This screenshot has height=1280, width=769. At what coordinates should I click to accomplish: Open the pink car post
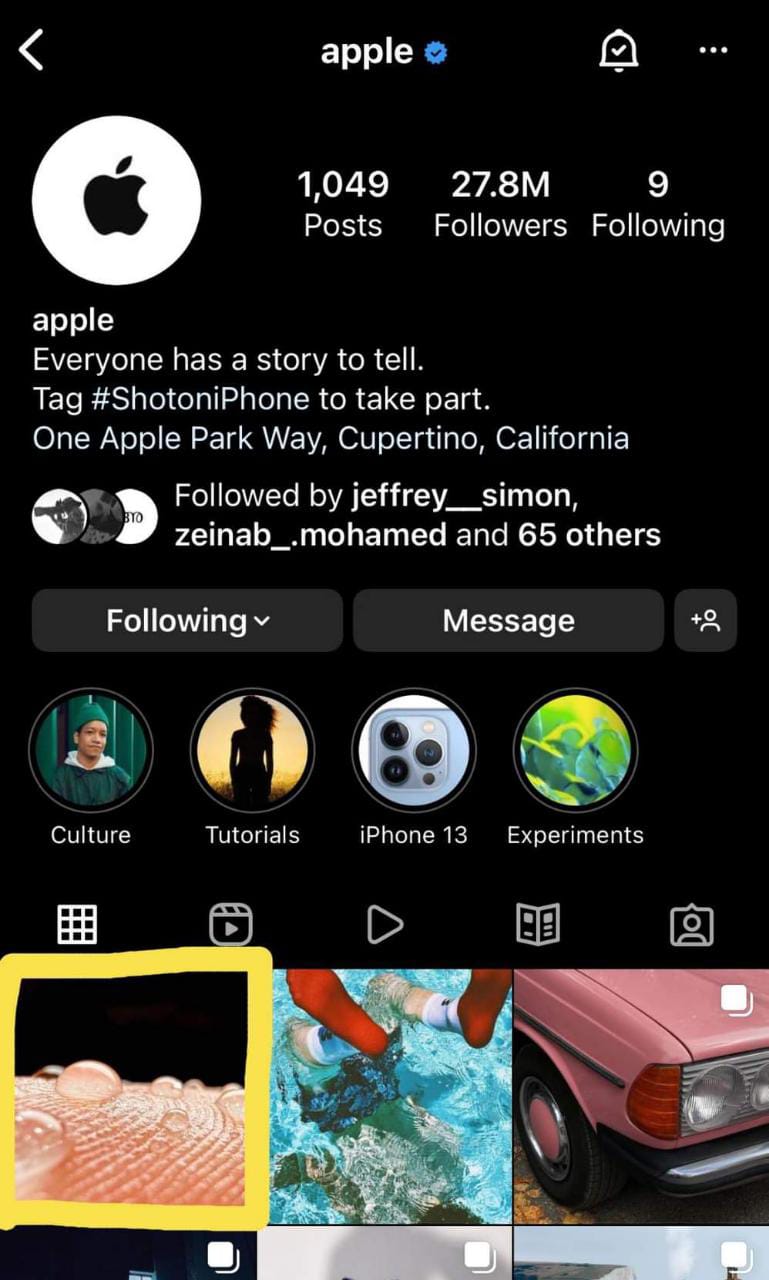click(641, 1095)
